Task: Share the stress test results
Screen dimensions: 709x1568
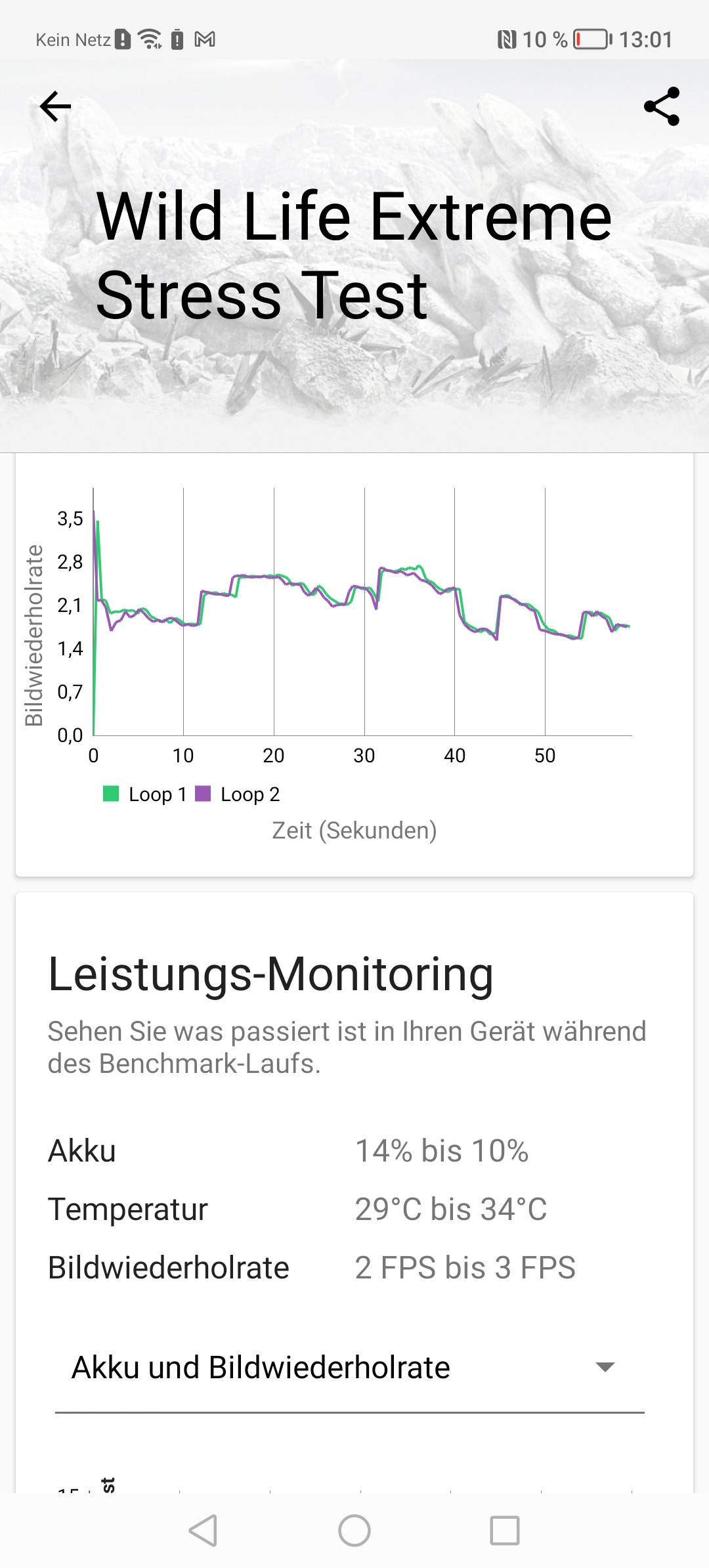Action: tap(661, 106)
